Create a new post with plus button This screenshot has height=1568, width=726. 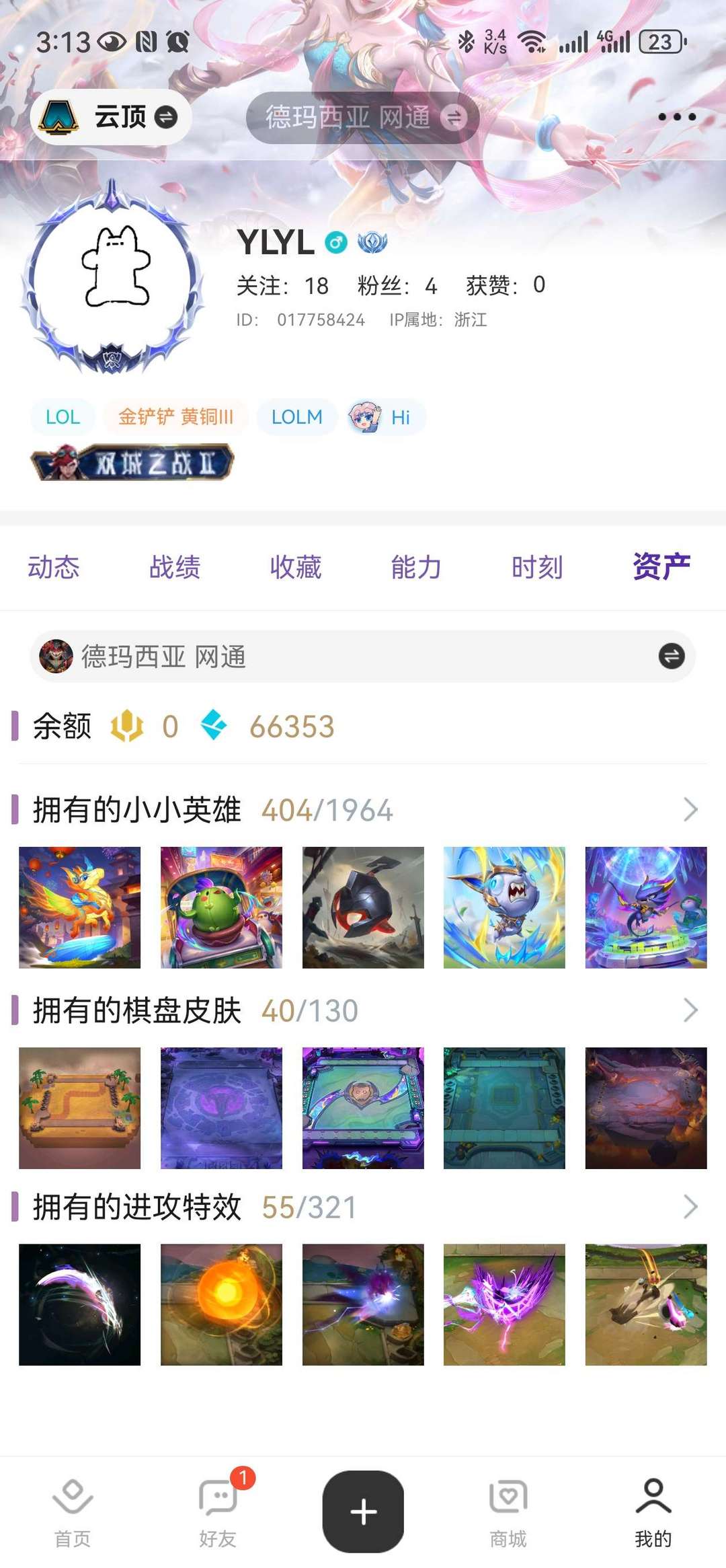click(363, 1511)
